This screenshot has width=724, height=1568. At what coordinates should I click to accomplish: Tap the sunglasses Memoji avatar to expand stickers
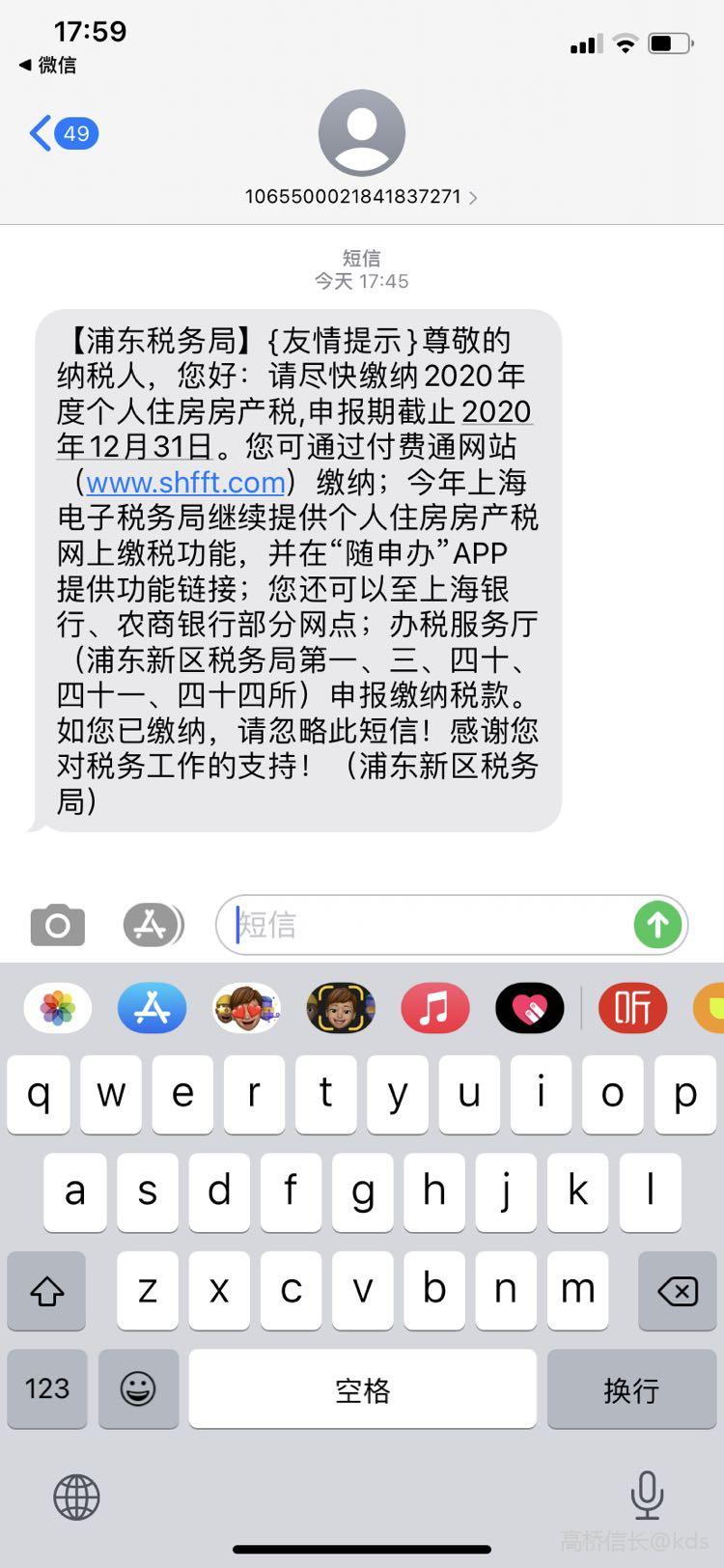[x=341, y=1007]
